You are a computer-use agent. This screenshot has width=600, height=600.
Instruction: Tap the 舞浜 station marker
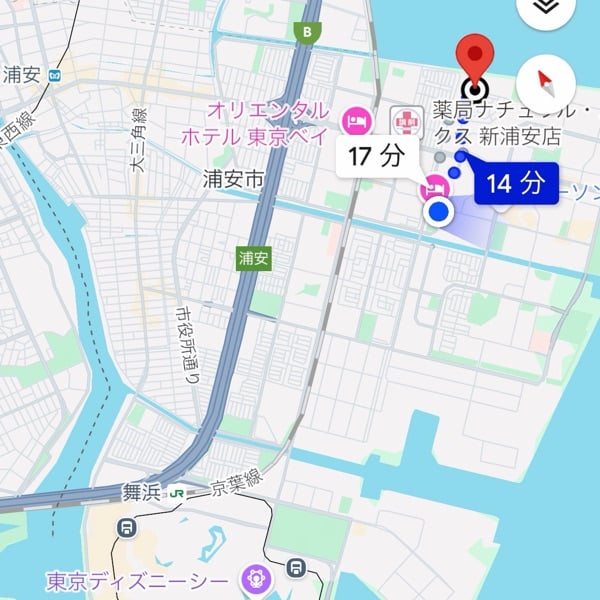tap(176, 492)
